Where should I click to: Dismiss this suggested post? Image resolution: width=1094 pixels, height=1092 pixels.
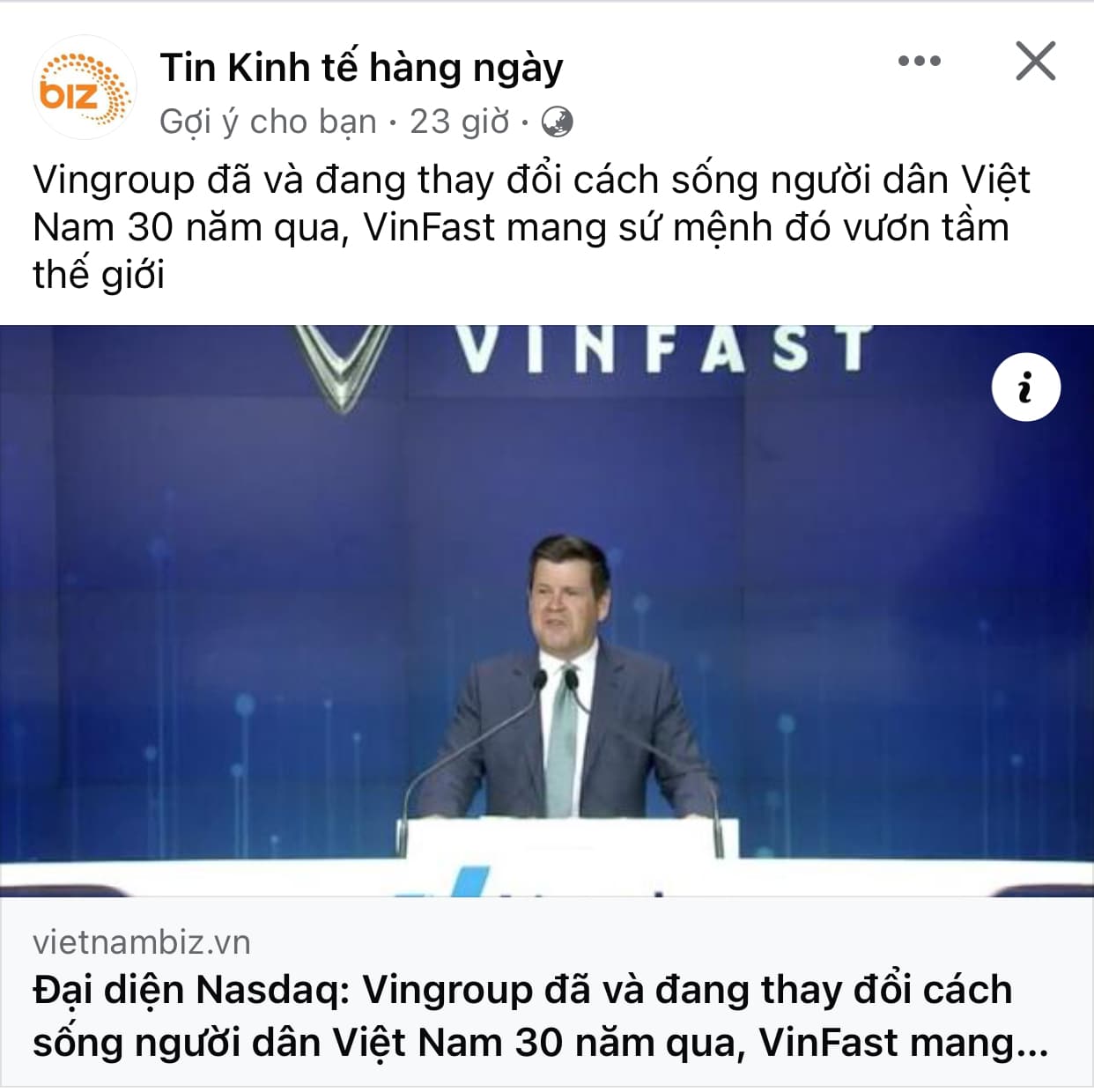(1035, 62)
